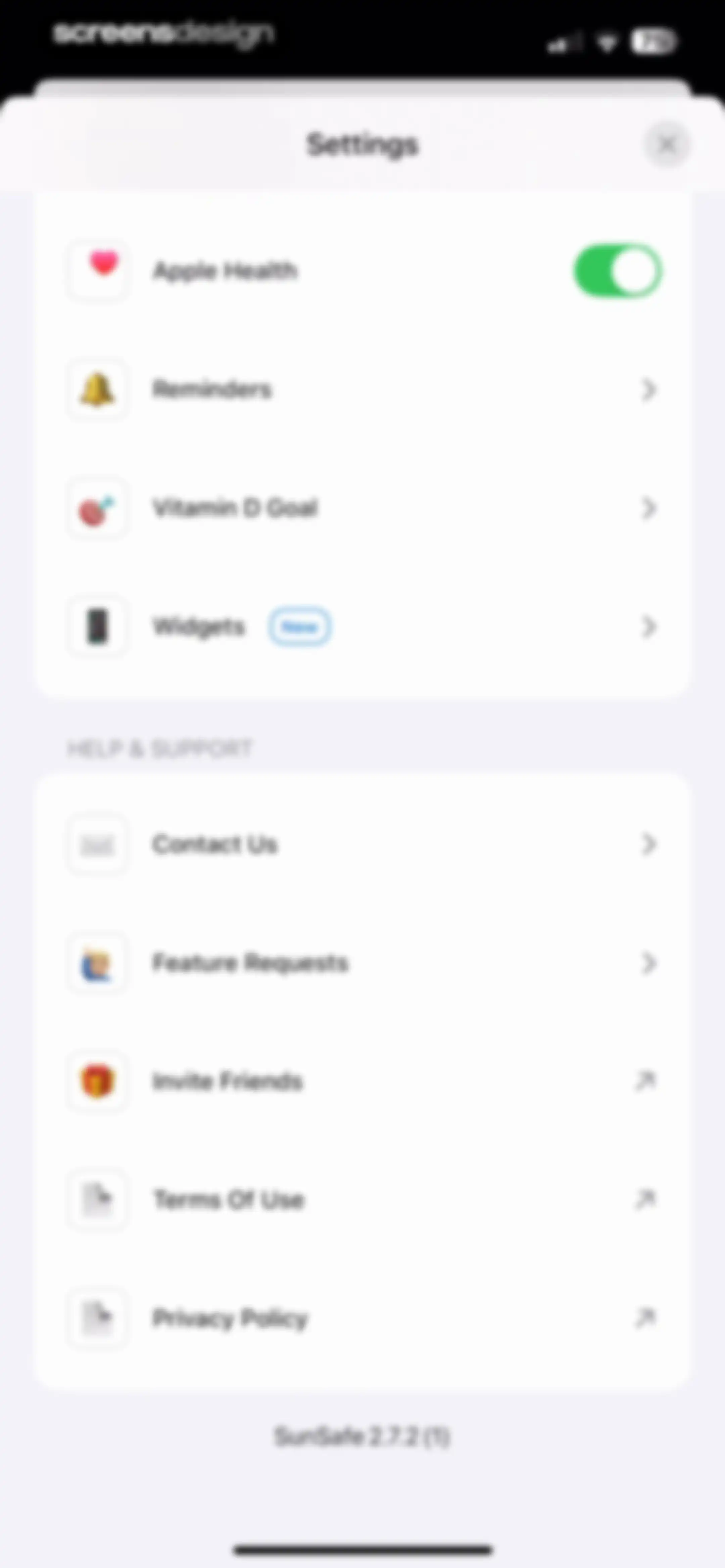Close the Settings sheet

pos(667,145)
